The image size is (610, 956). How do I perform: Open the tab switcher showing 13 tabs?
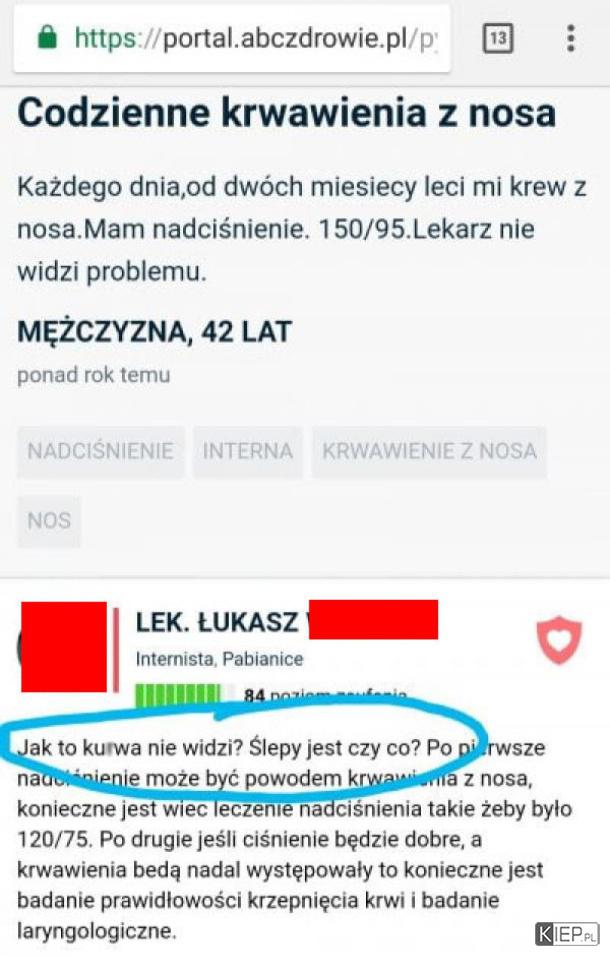pyautogui.click(x=497, y=39)
